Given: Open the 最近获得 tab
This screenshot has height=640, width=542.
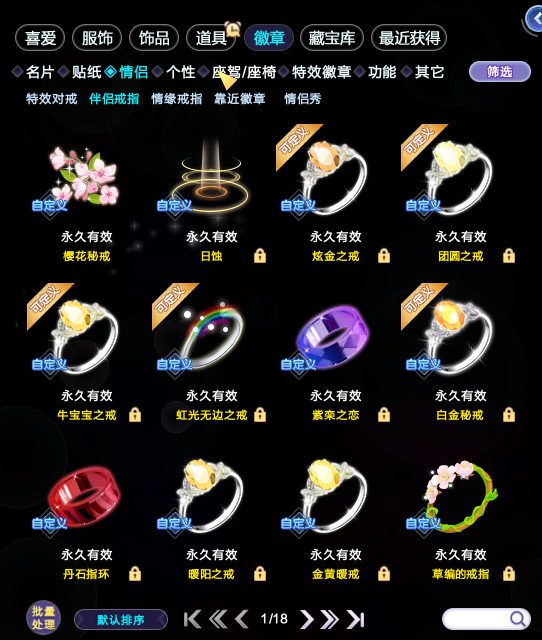Looking at the screenshot, I should pos(409,38).
